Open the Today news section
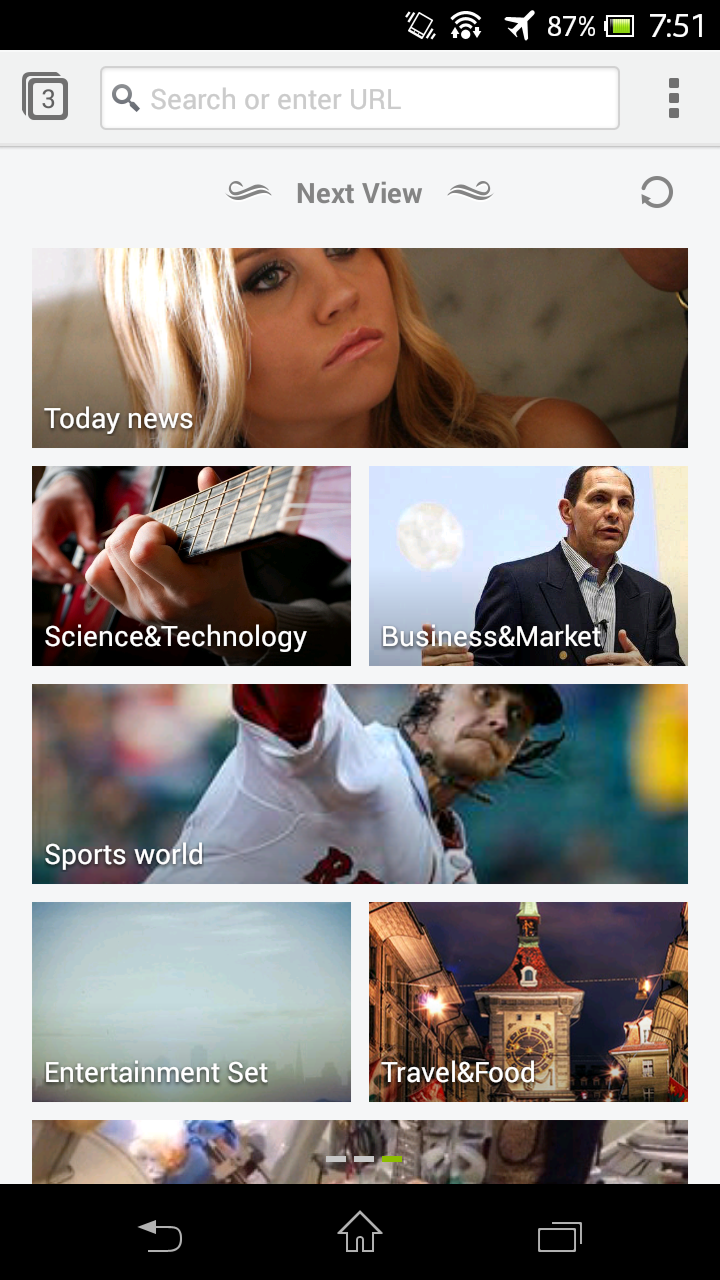Screen dimensions: 720x1280 tap(359, 347)
